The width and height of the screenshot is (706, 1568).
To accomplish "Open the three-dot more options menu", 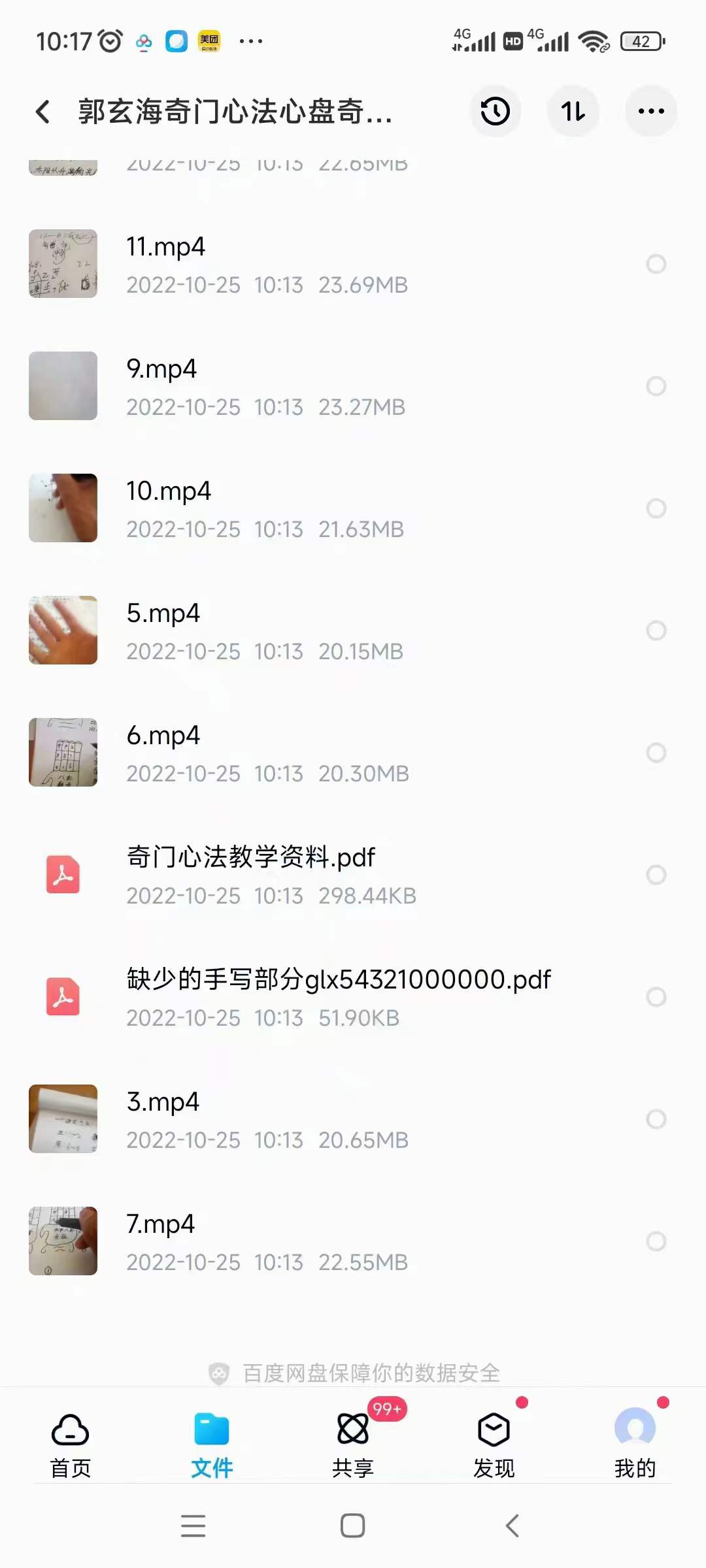I will click(651, 112).
